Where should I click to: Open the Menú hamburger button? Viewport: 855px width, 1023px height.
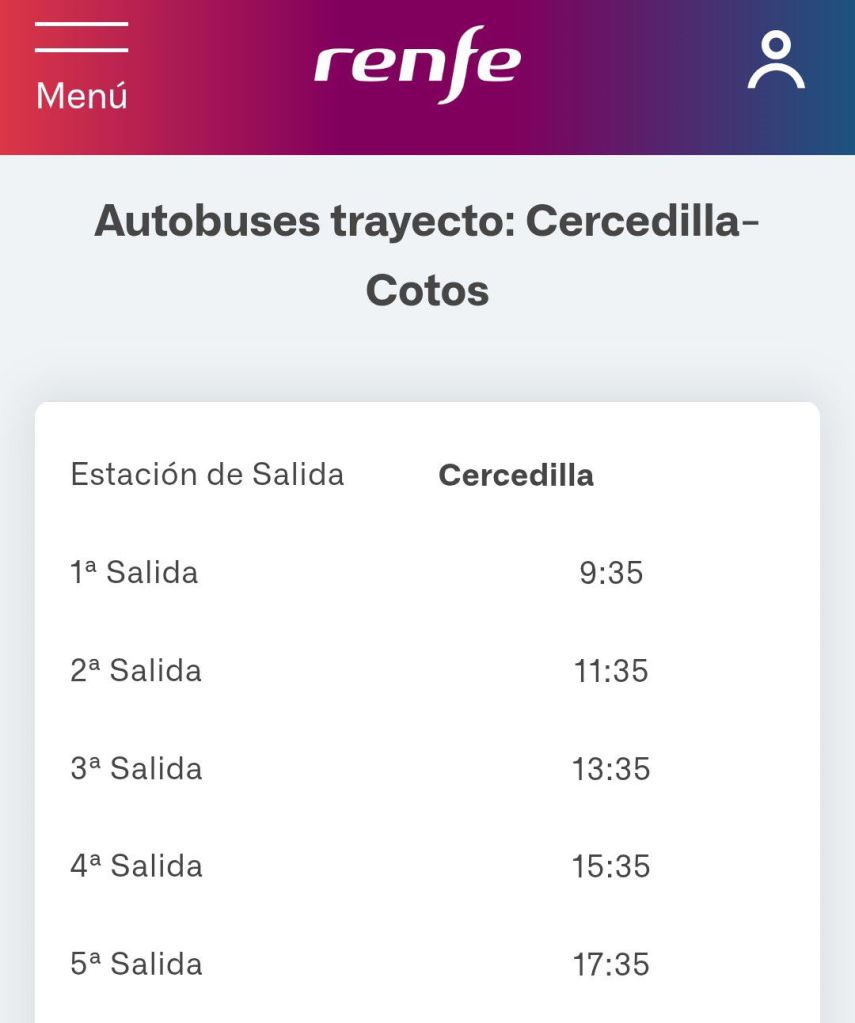click(x=81, y=65)
